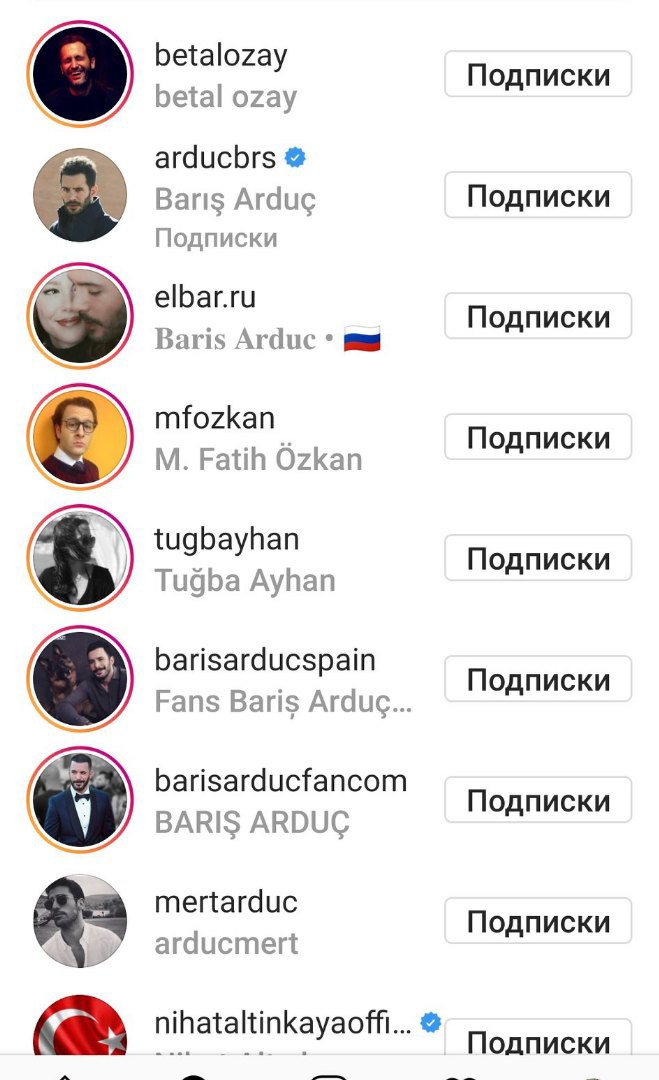This screenshot has height=1080, width=659.
Task: Tap the Подписки button for barisarducfancom
Action: click(x=538, y=801)
